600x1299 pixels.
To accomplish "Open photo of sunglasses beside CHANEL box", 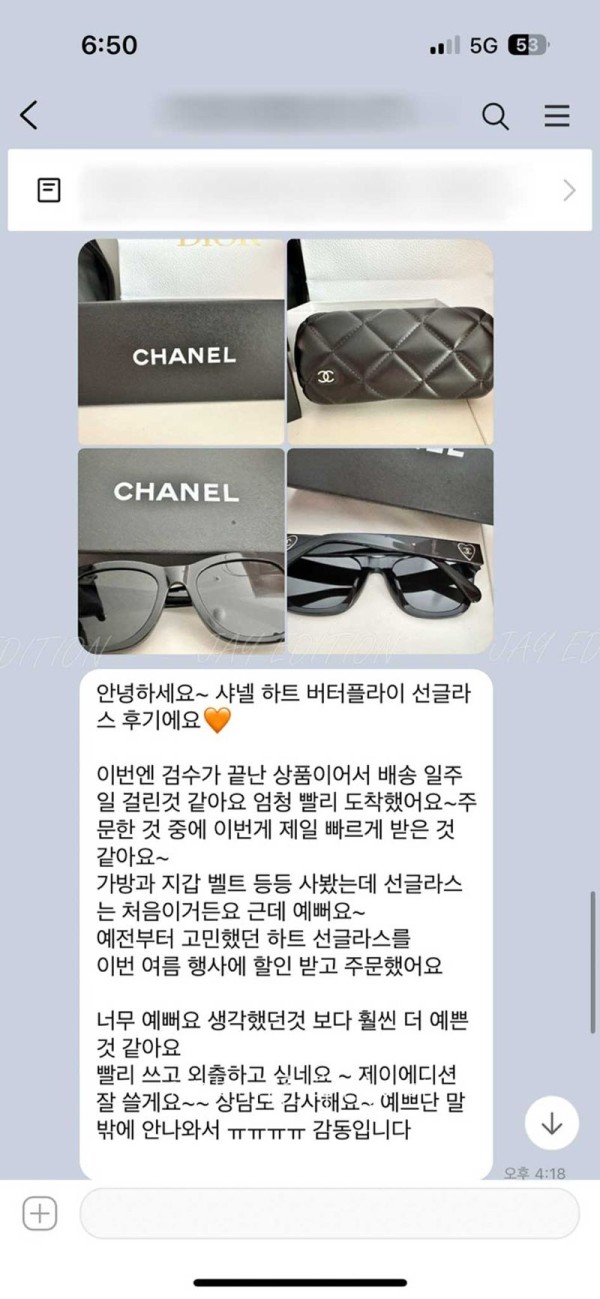I will click(180, 551).
